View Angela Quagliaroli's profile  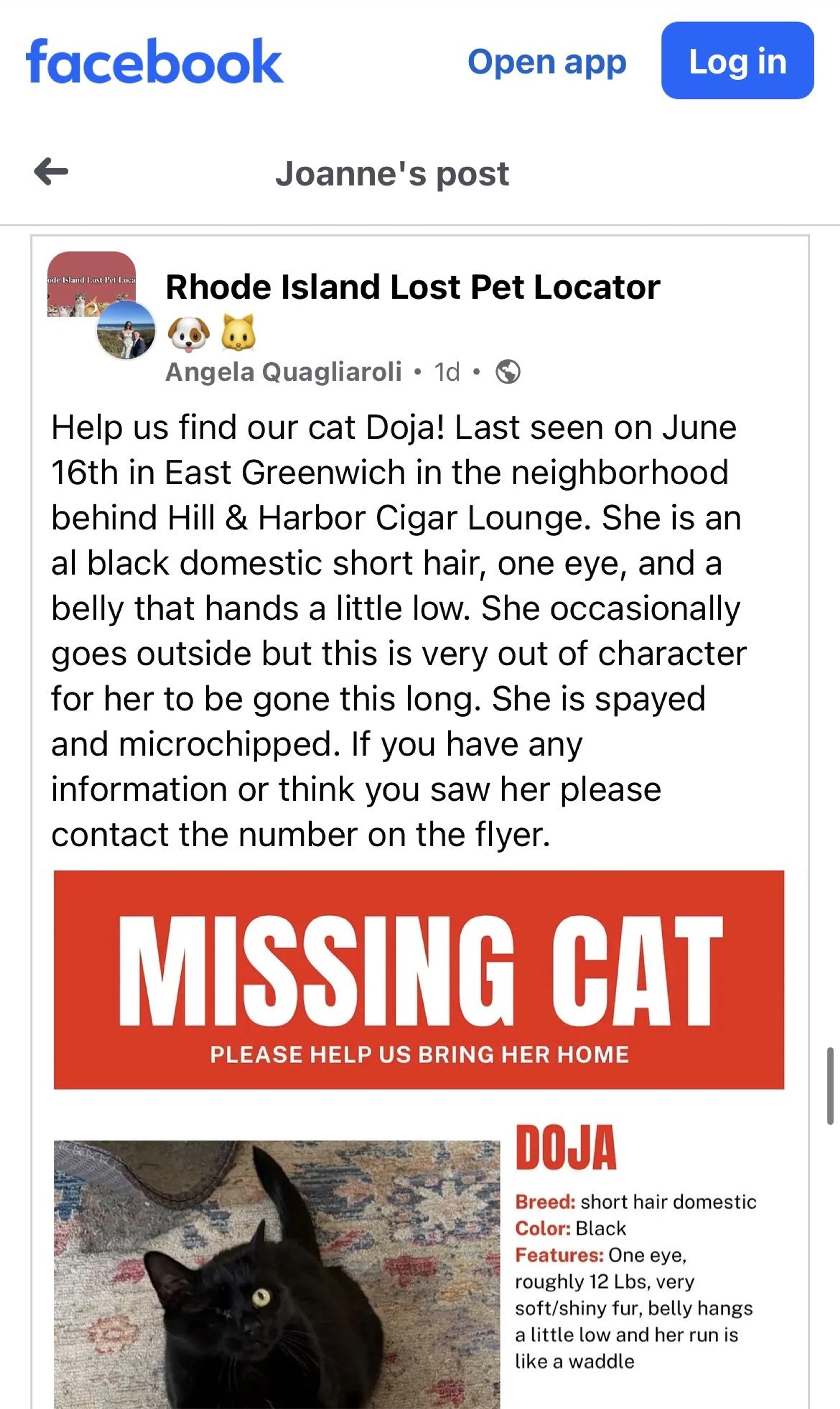(x=283, y=372)
